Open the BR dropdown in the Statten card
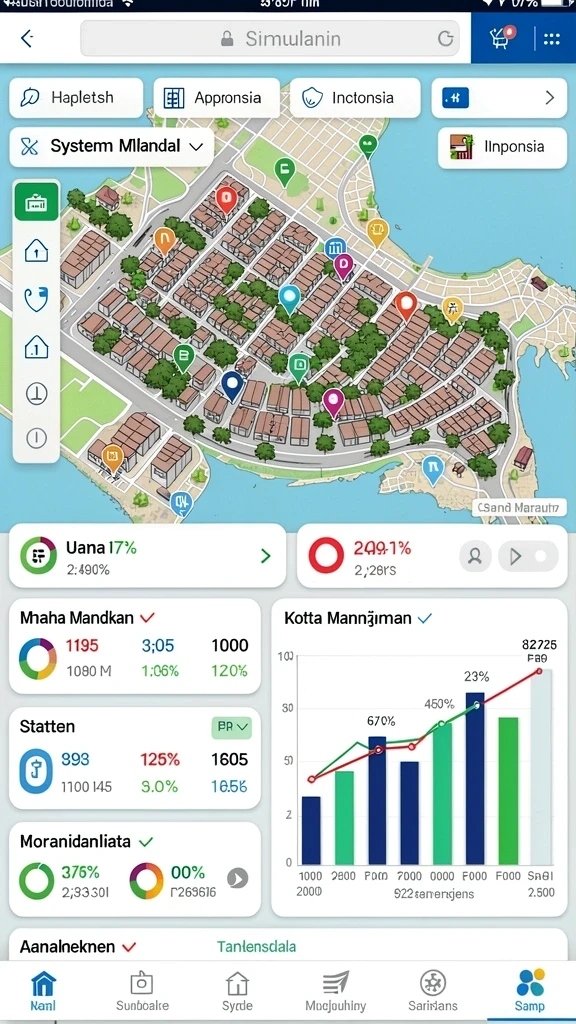576x1024 pixels. point(232,726)
